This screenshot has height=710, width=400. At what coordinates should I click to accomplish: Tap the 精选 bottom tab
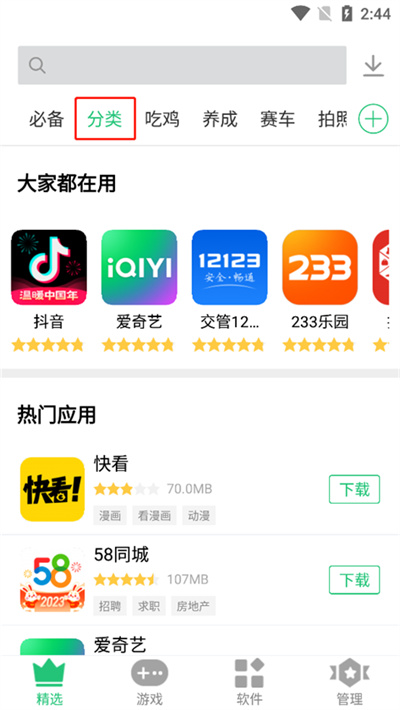point(49,683)
